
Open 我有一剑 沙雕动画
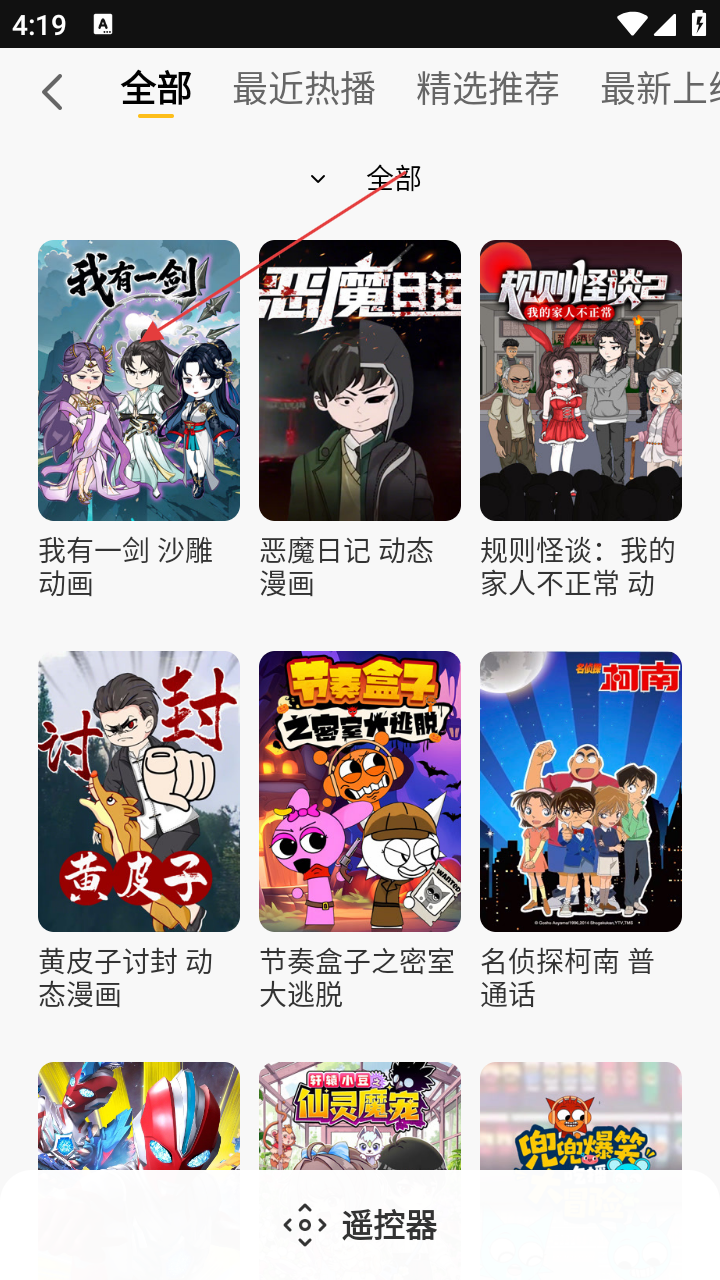(139, 381)
